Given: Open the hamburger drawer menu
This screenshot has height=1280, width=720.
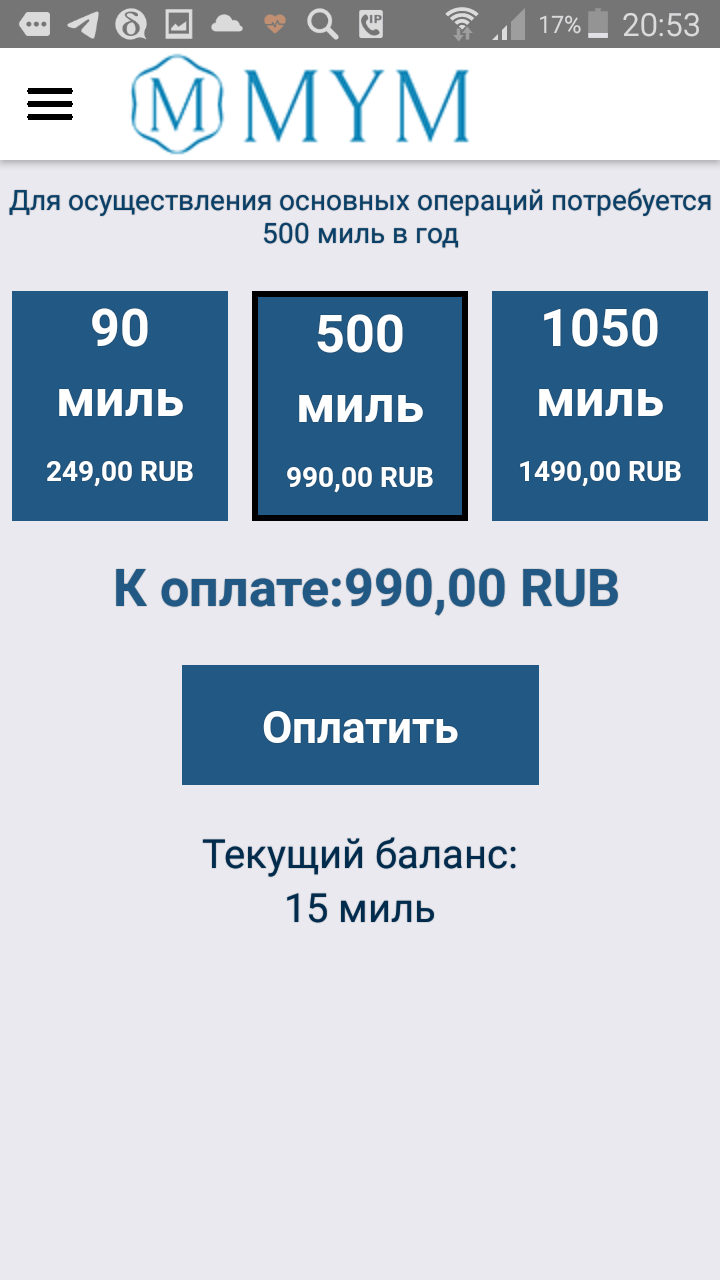Looking at the screenshot, I should coord(50,104).
